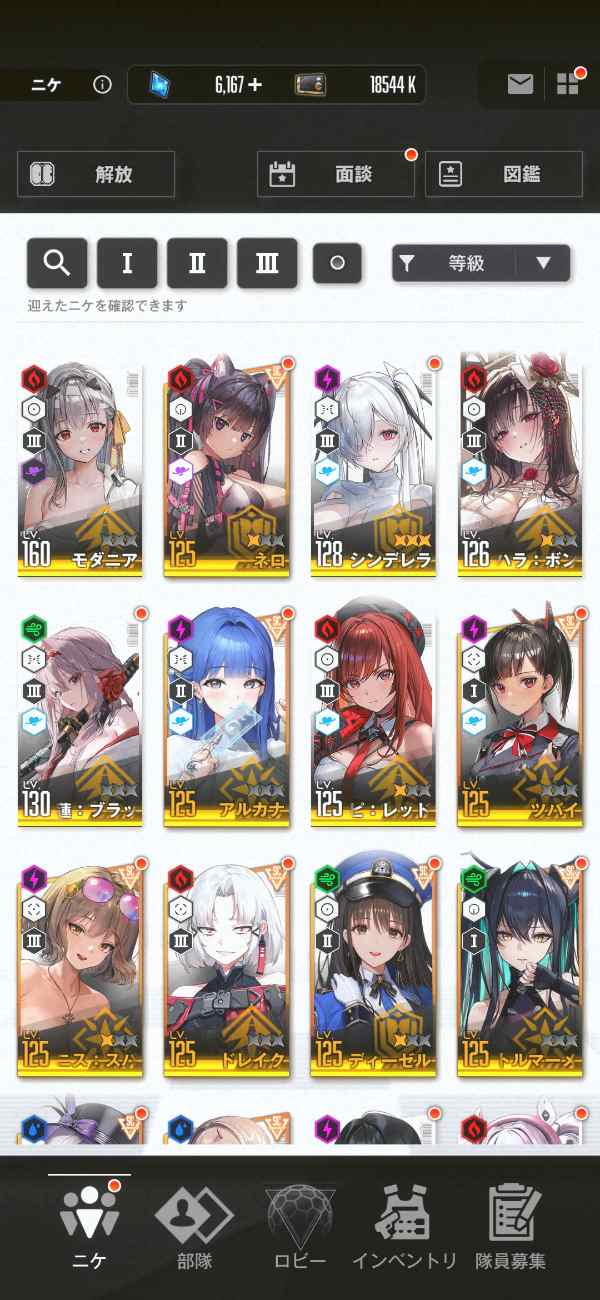This screenshot has height=1300, width=600.
Task: Search Nikkes with the magnifier button
Action: [x=57, y=263]
